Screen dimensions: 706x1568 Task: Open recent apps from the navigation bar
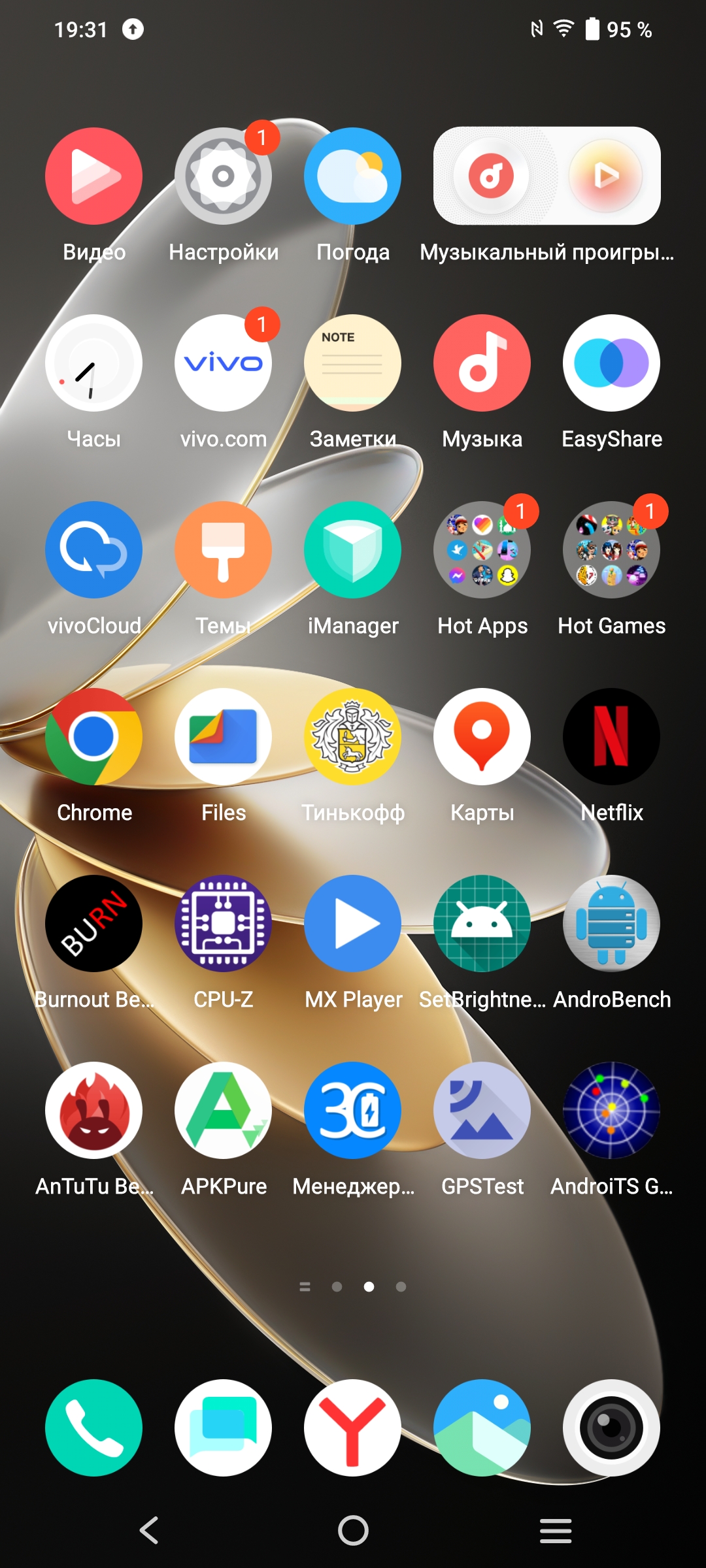(x=556, y=1530)
